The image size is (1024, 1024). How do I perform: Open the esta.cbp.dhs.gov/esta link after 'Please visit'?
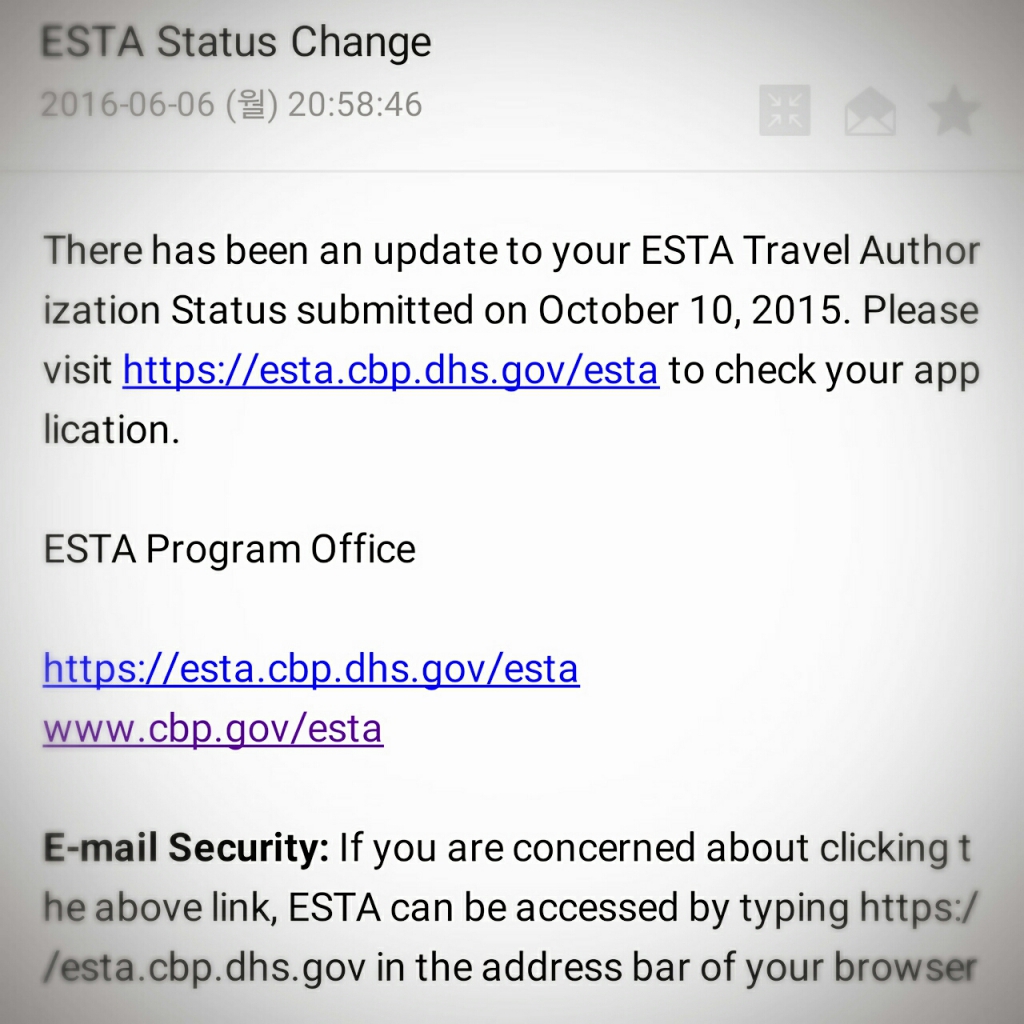(390, 370)
